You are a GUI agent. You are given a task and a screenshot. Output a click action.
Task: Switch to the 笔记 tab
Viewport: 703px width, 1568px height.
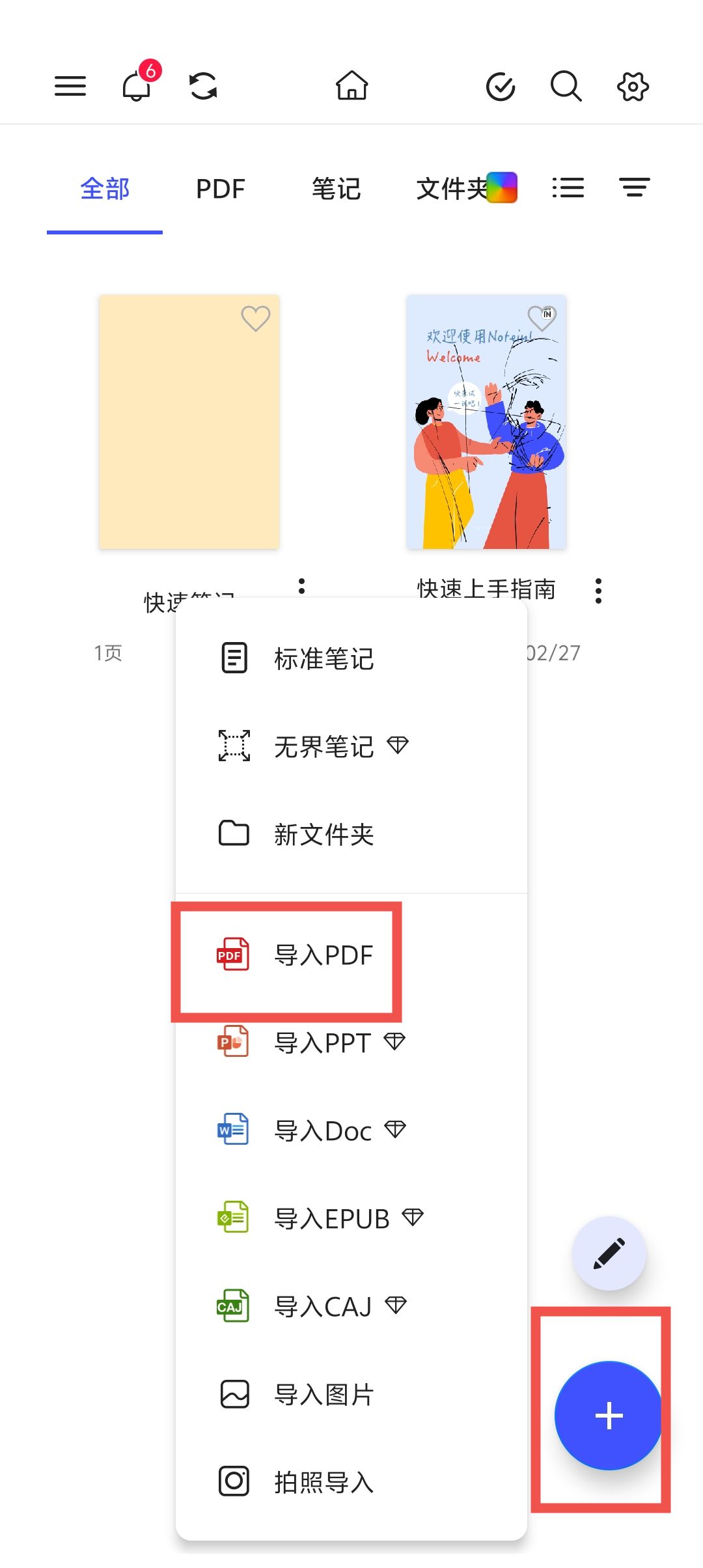coord(336,189)
